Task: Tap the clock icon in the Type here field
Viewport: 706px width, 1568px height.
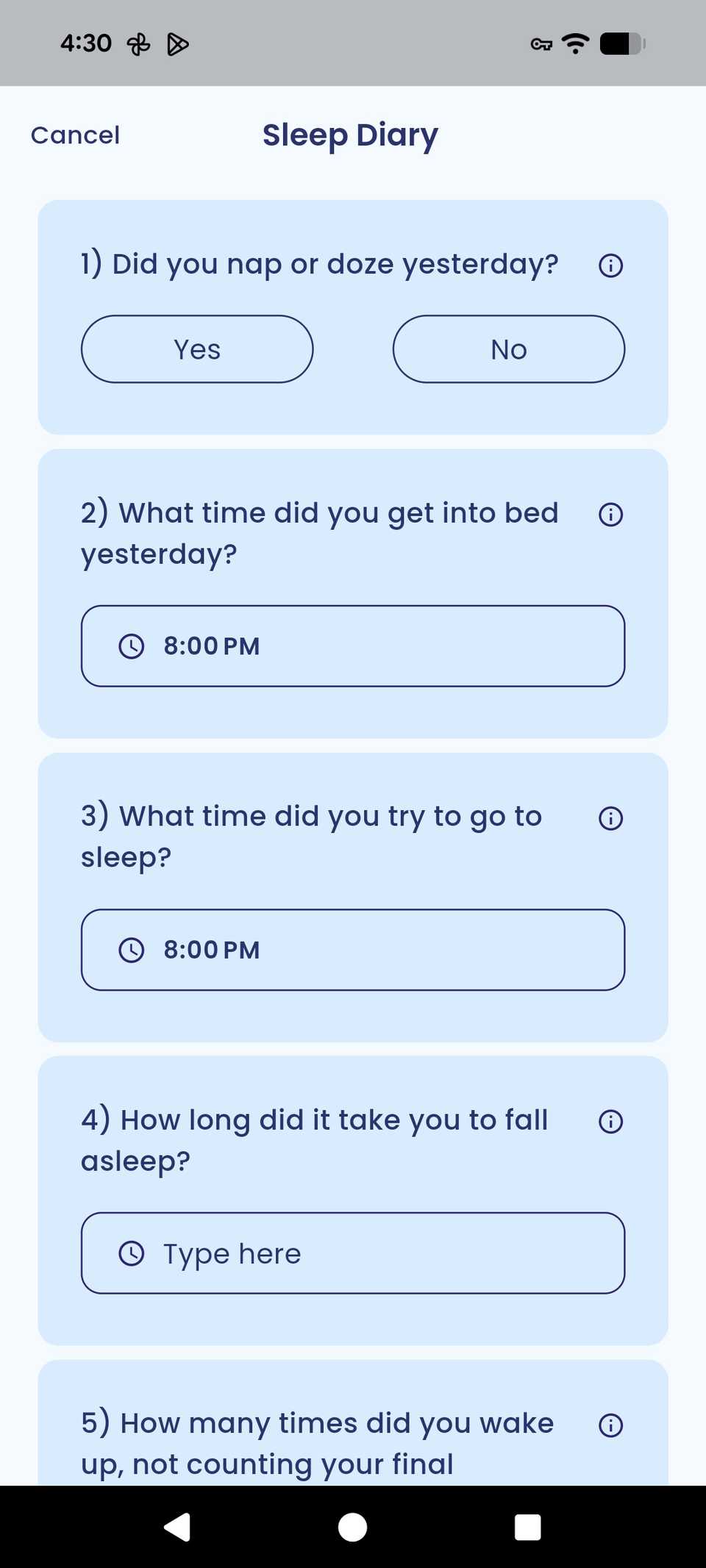Action: coord(131,1253)
